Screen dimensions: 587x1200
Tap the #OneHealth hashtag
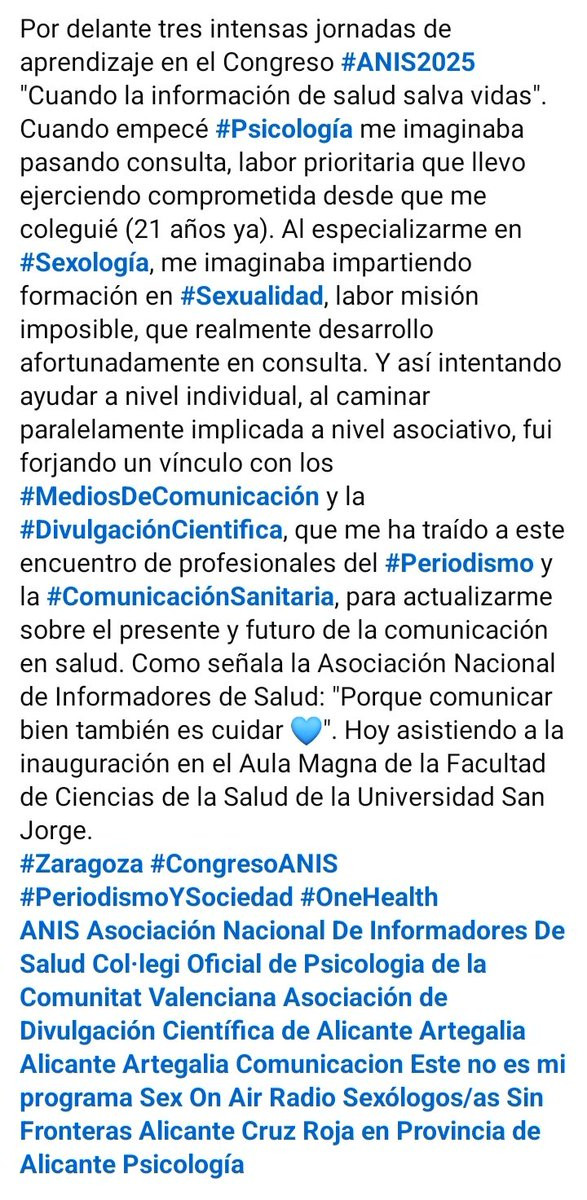click(x=368, y=896)
